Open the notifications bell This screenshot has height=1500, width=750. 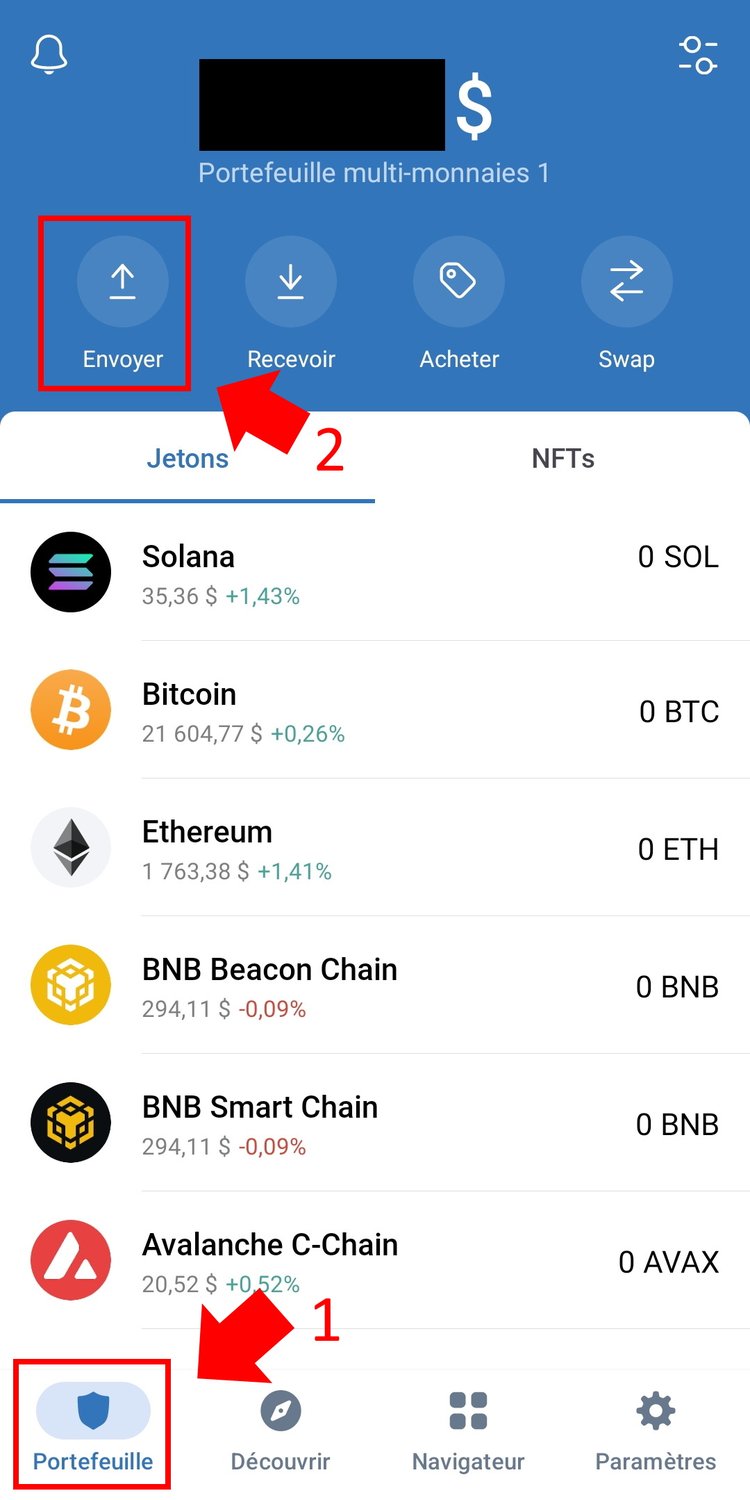point(49,54)
